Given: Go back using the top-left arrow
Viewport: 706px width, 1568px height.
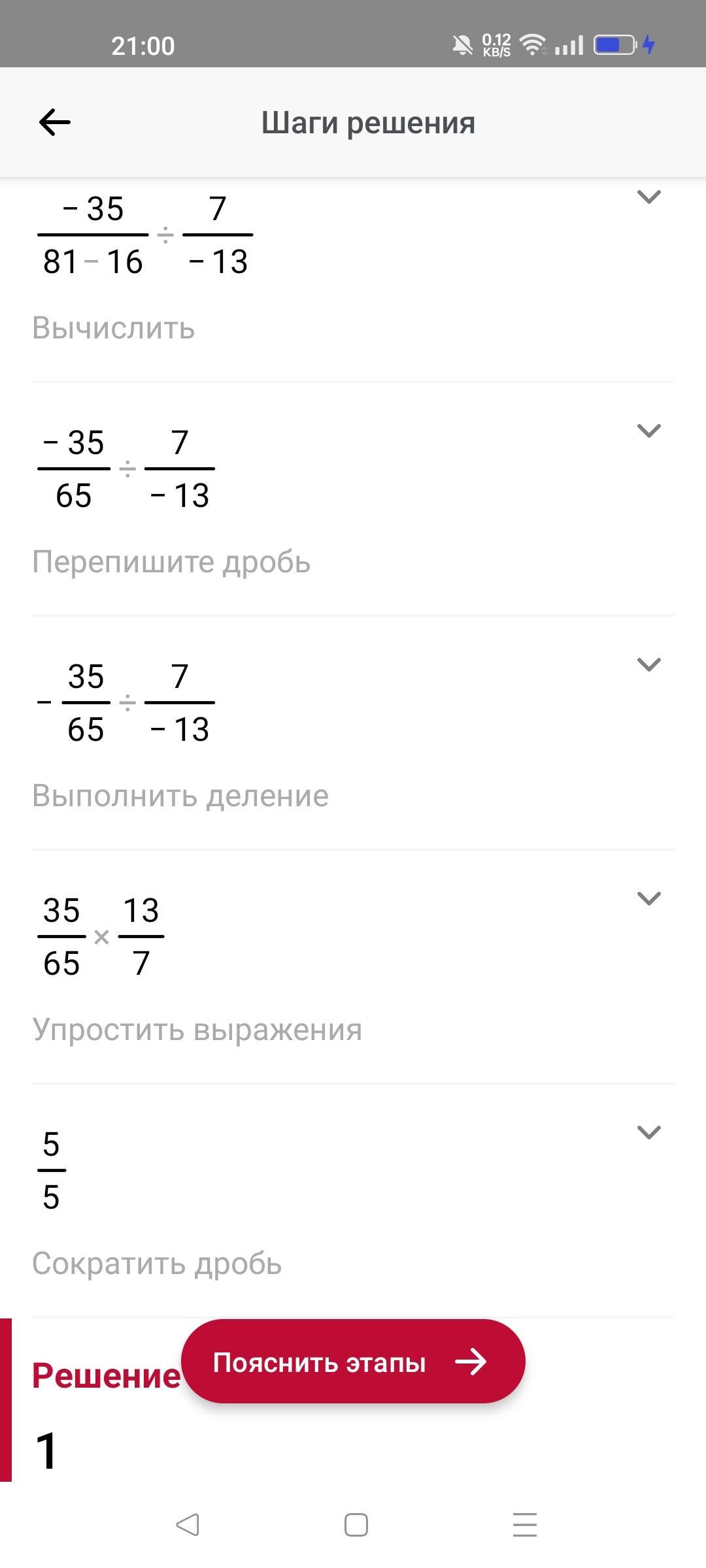Looking at the screenshot, I should pos(55,122).
